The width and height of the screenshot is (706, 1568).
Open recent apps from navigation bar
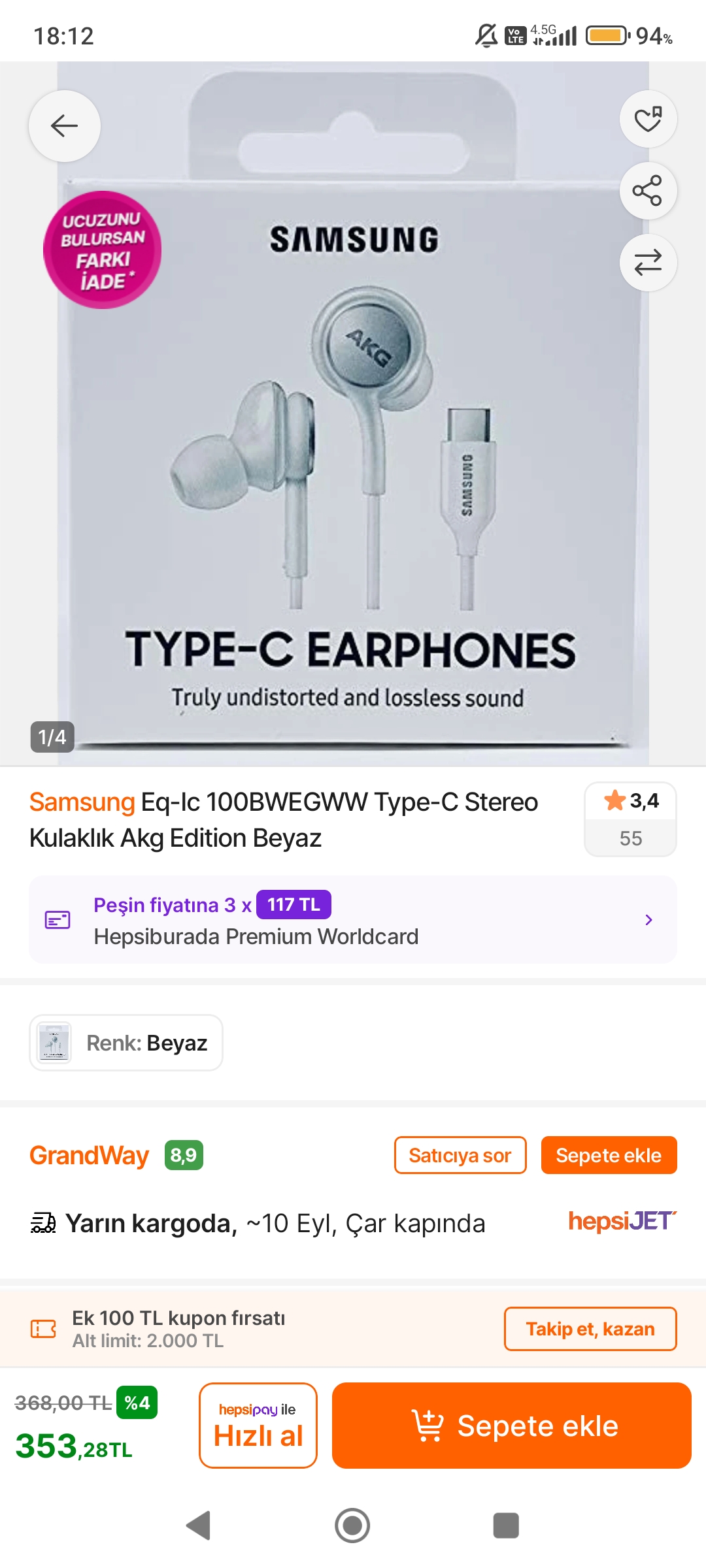[505, 1526]
